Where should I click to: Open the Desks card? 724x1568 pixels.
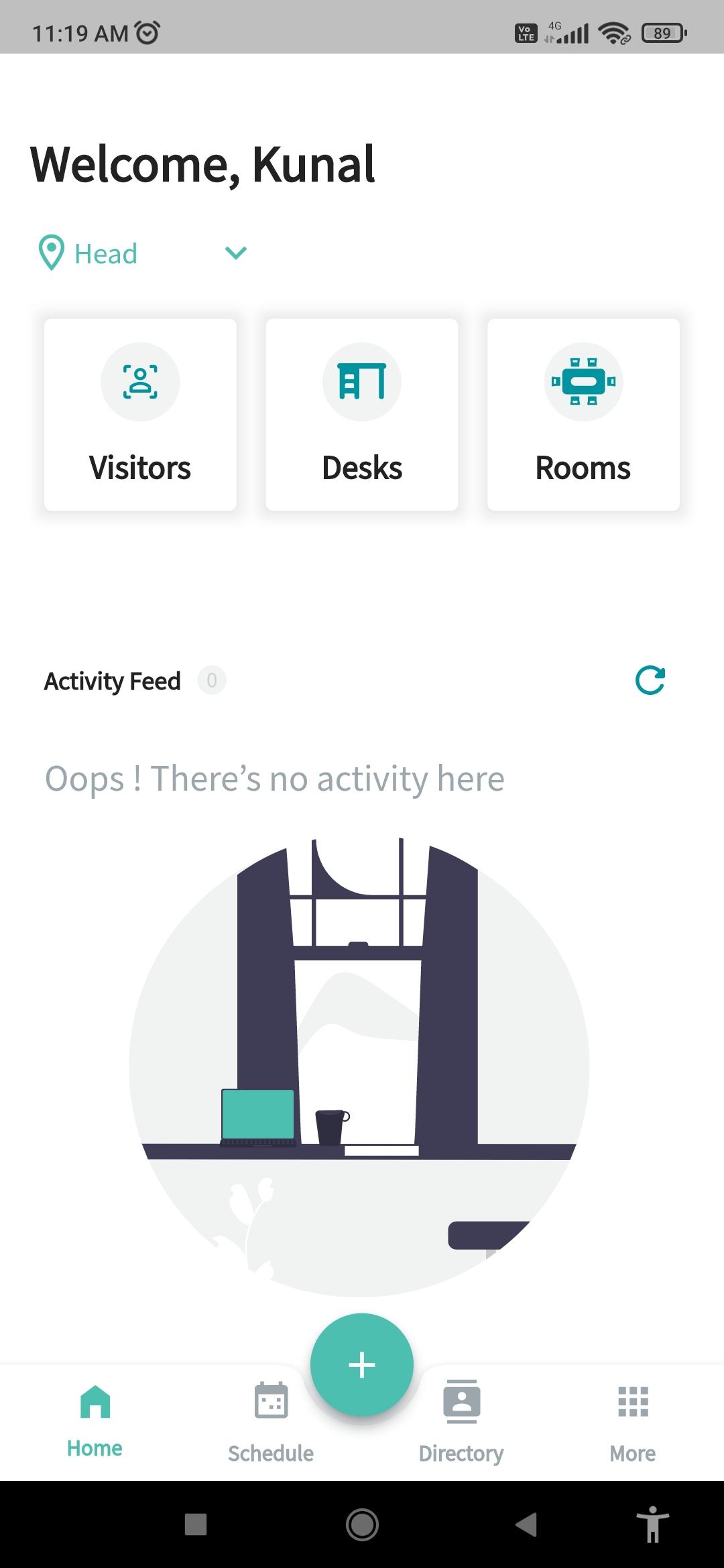tap(362, 415)
